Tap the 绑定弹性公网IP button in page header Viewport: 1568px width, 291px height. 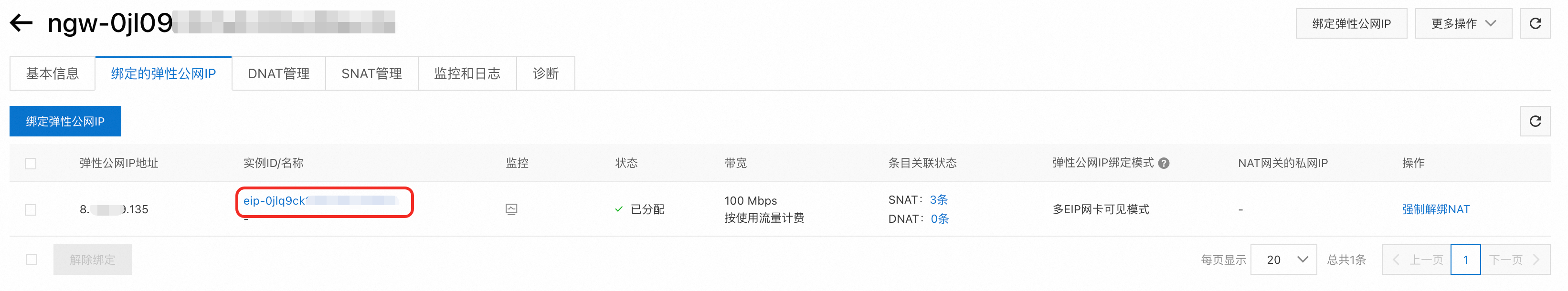tap(1351, 24)
